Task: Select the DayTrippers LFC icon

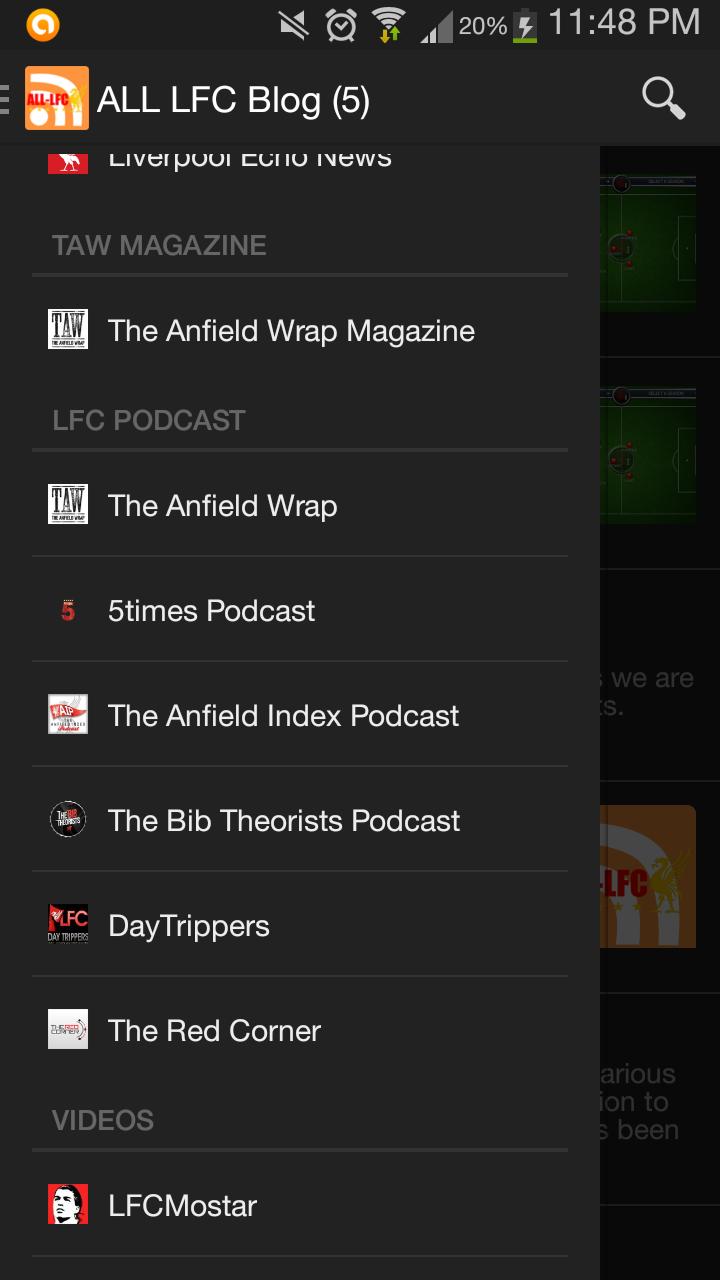Action: (x=67, y=923)
